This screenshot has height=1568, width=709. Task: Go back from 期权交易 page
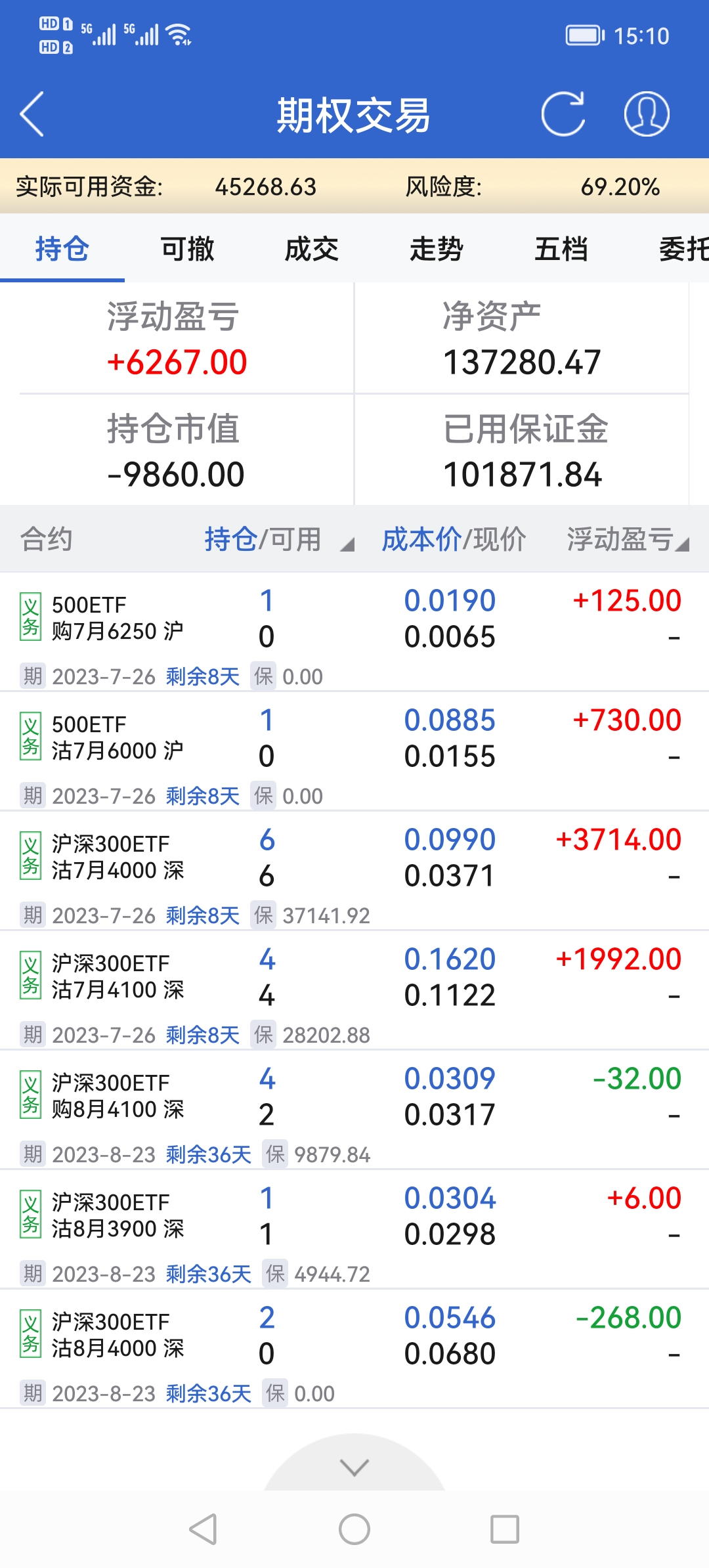[32, 114]
